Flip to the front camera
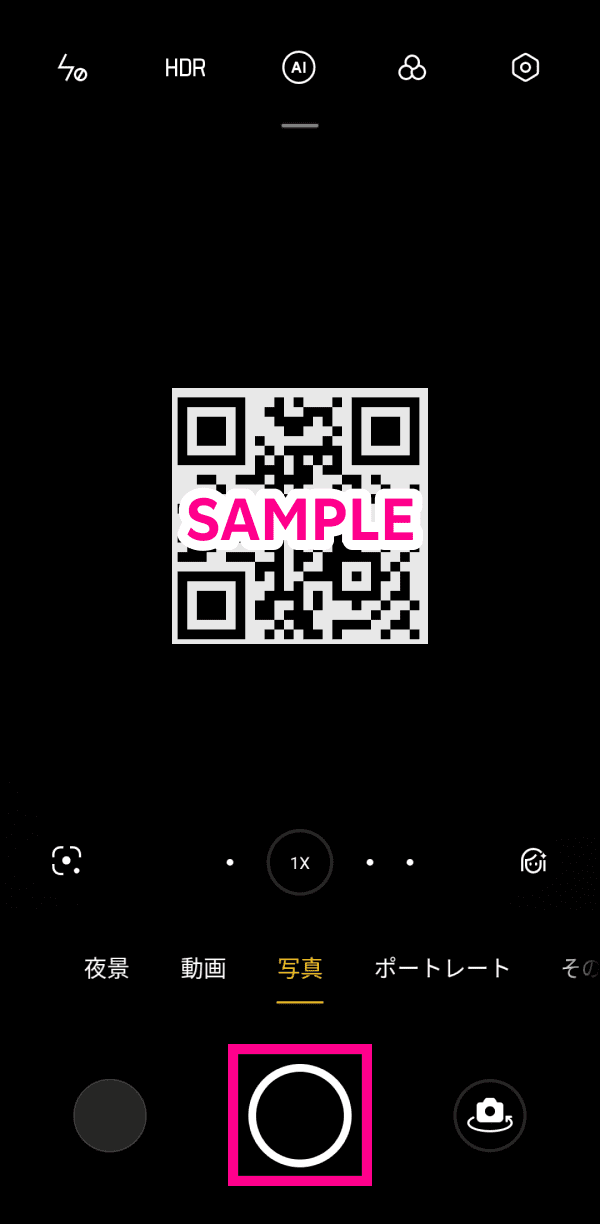Screen dimensions: 600x1224 (490, 1115)
